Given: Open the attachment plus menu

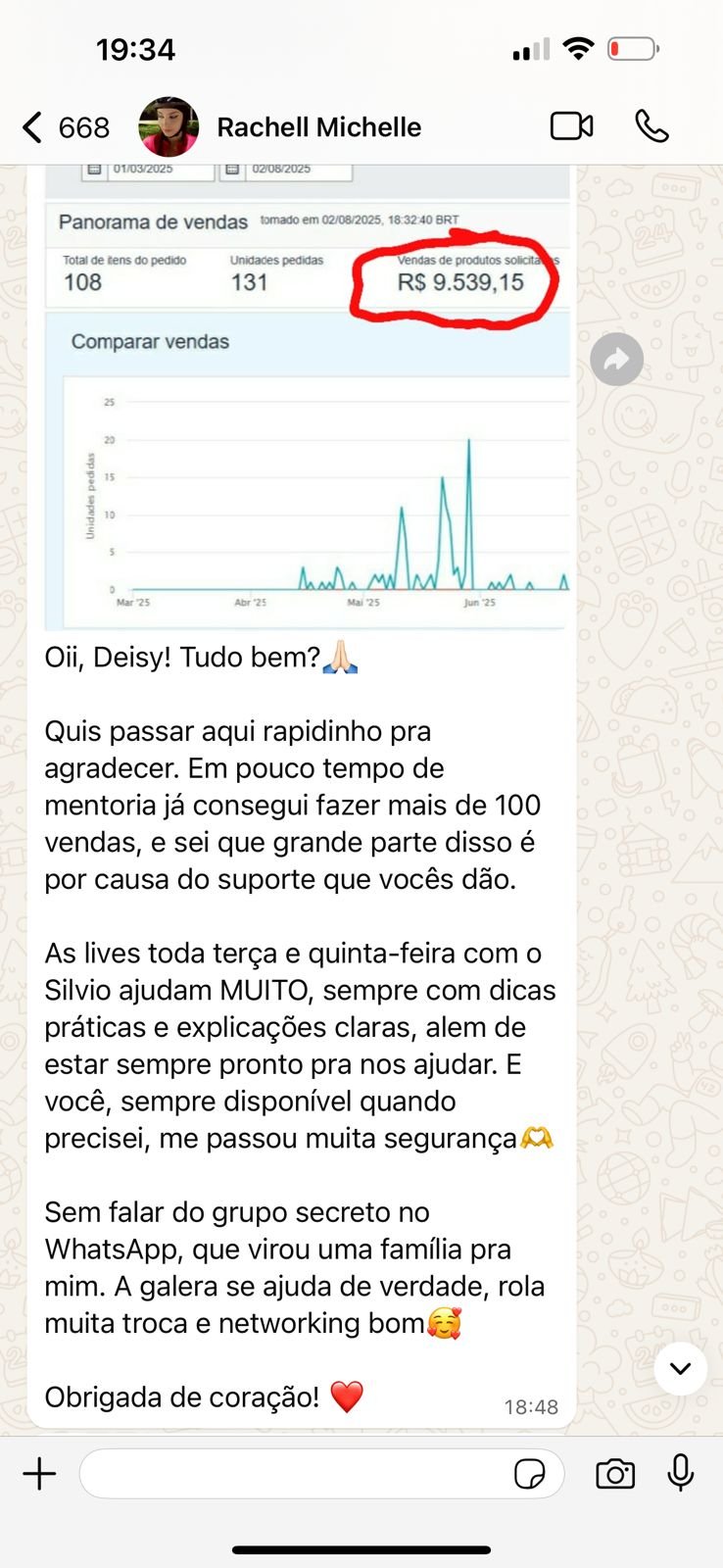Looking at the screenshot, I should pos(40,1474).
